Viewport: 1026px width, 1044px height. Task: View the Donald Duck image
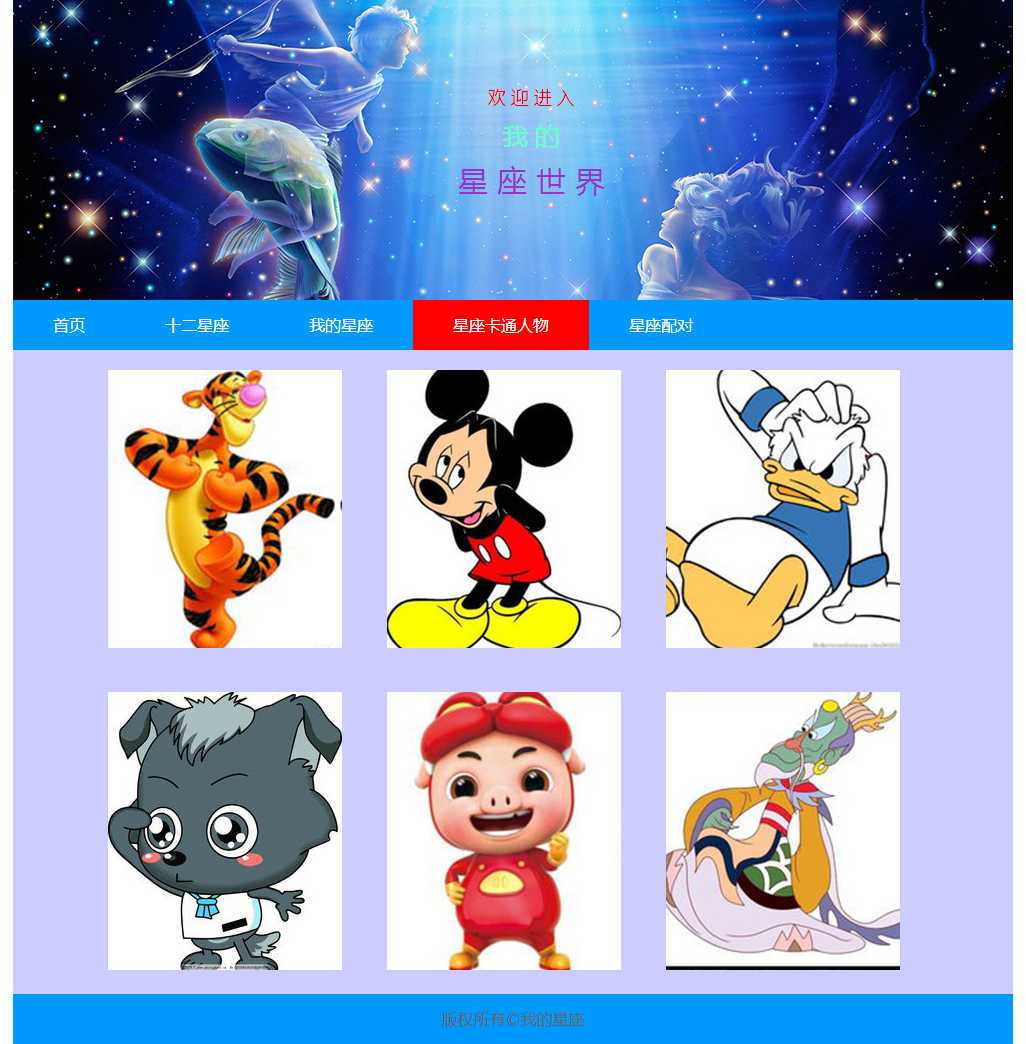783,509
